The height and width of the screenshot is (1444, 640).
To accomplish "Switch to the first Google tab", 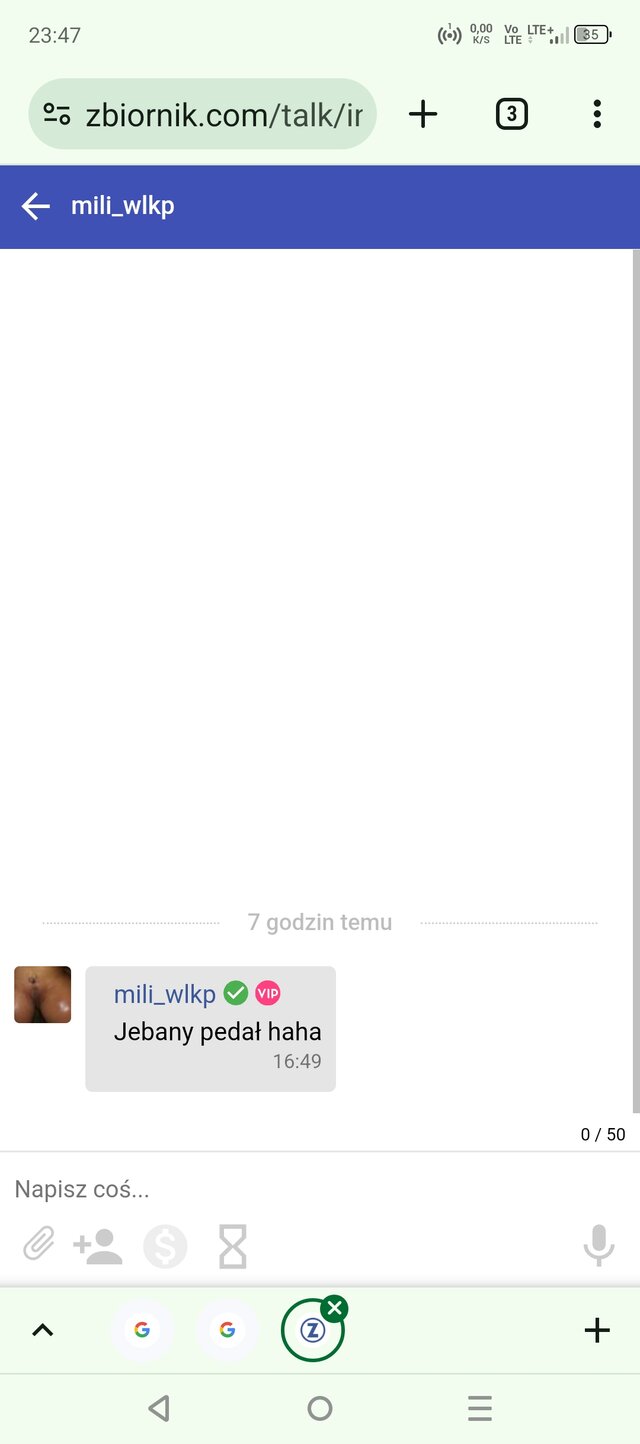I will point(142,1330).
